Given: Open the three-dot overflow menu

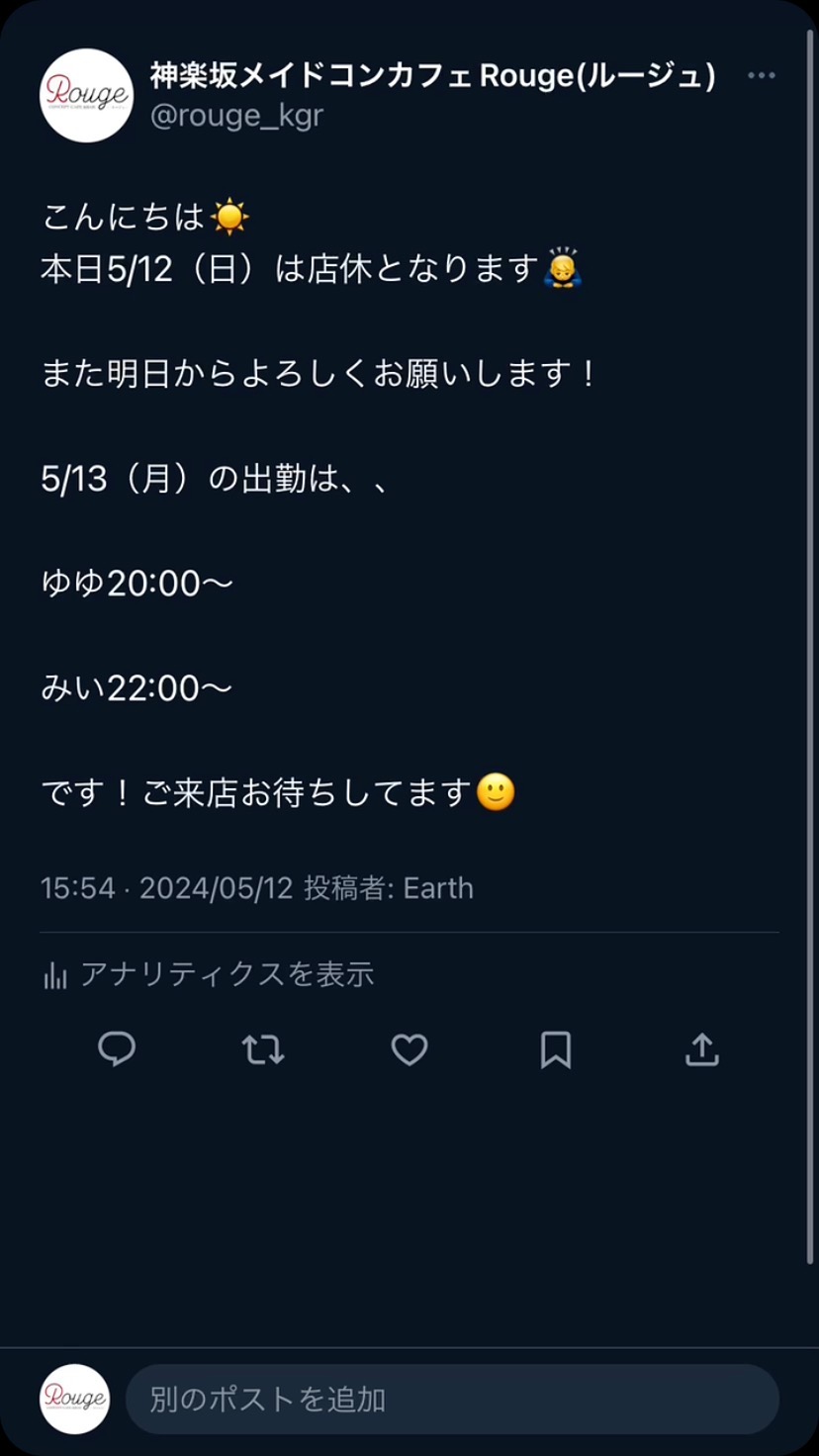Looking at the screenshot, I should pos(761,76).
